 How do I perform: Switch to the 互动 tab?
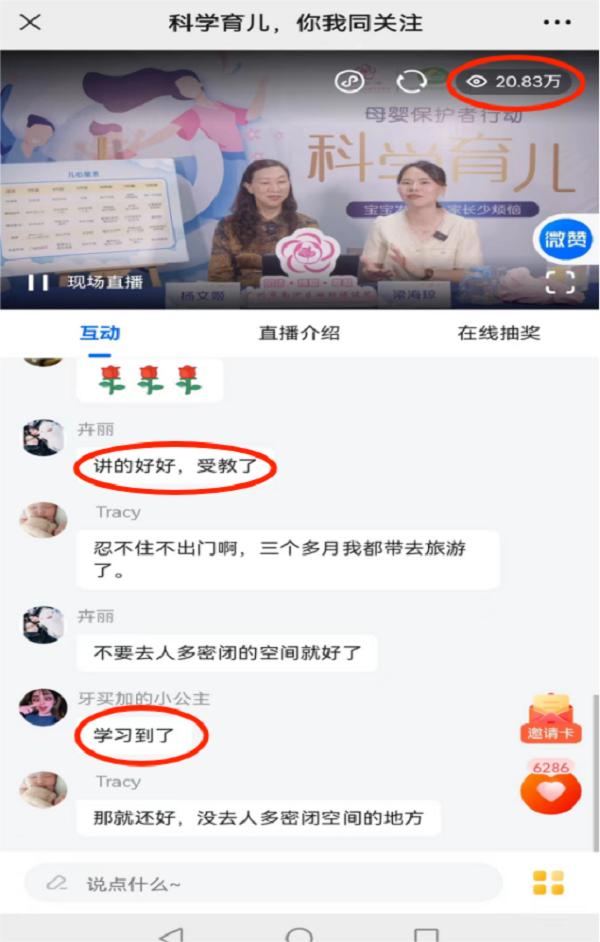coord(100,333)
